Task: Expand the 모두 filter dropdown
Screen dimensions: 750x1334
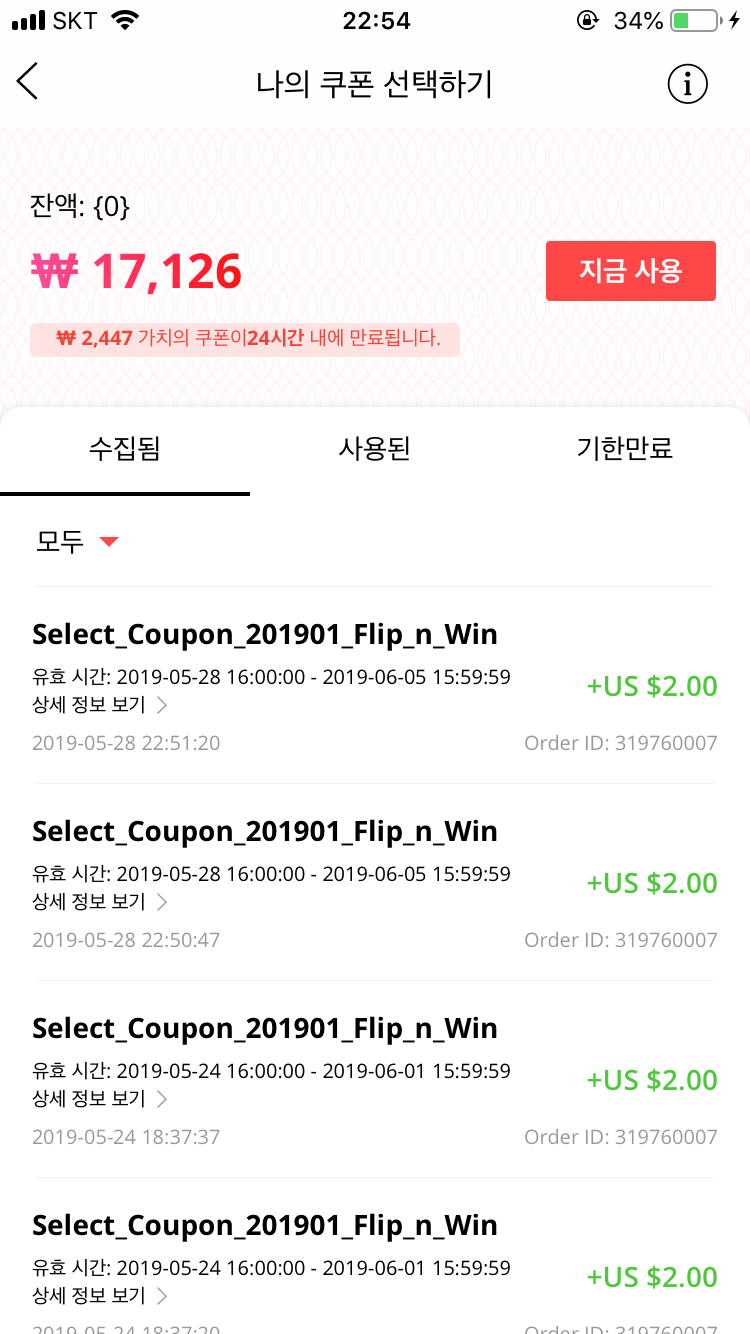Action: [x=78, y=541]
